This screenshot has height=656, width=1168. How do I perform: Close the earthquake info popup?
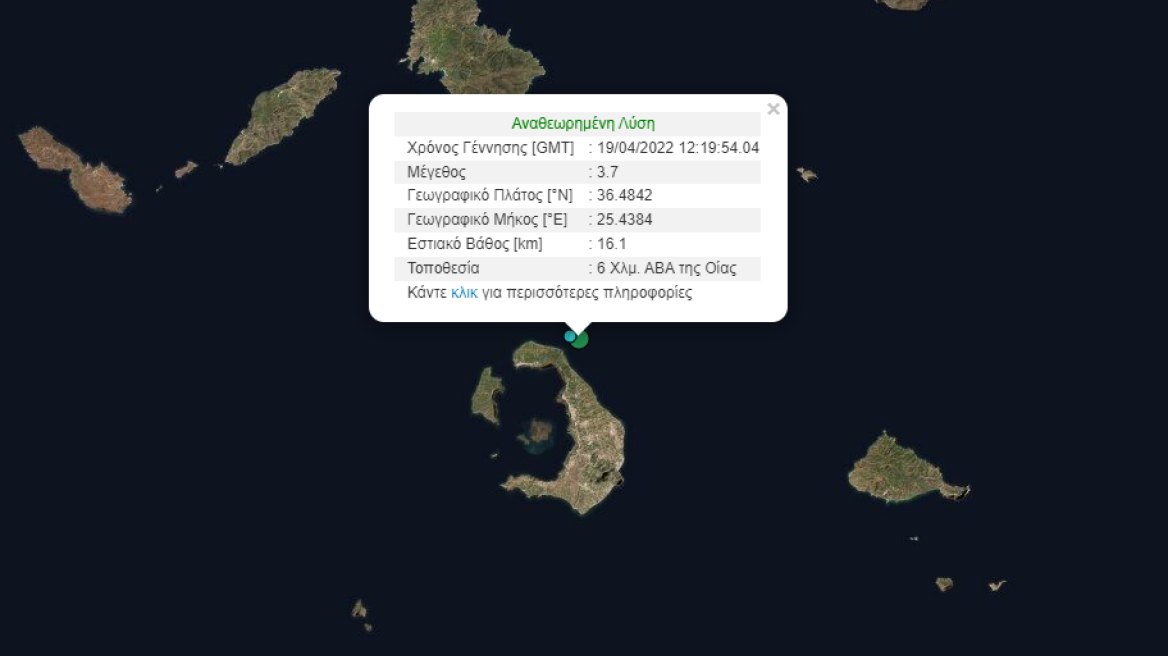click(773, 109)
